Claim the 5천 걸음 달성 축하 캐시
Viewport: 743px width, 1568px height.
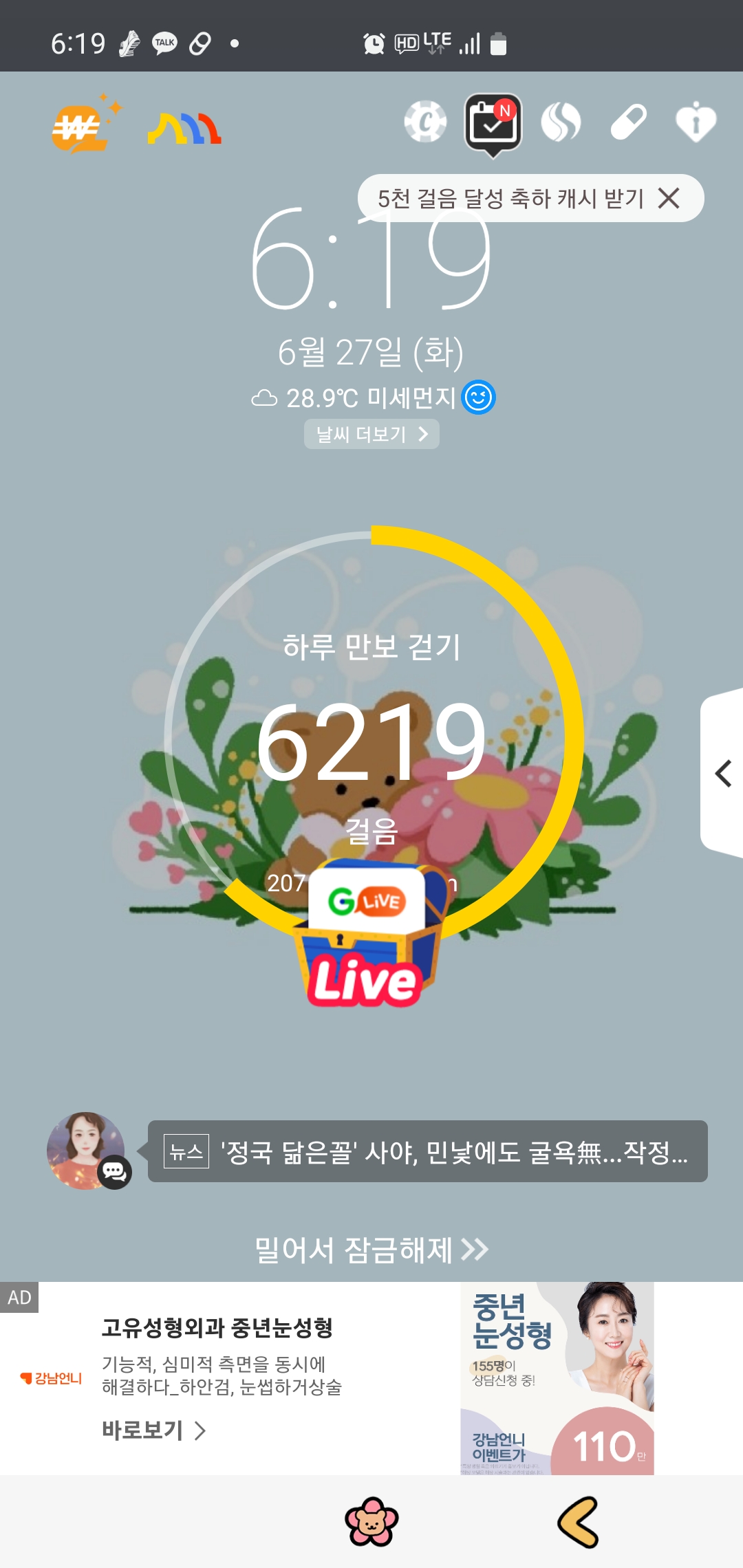click(x=509, y=199)
